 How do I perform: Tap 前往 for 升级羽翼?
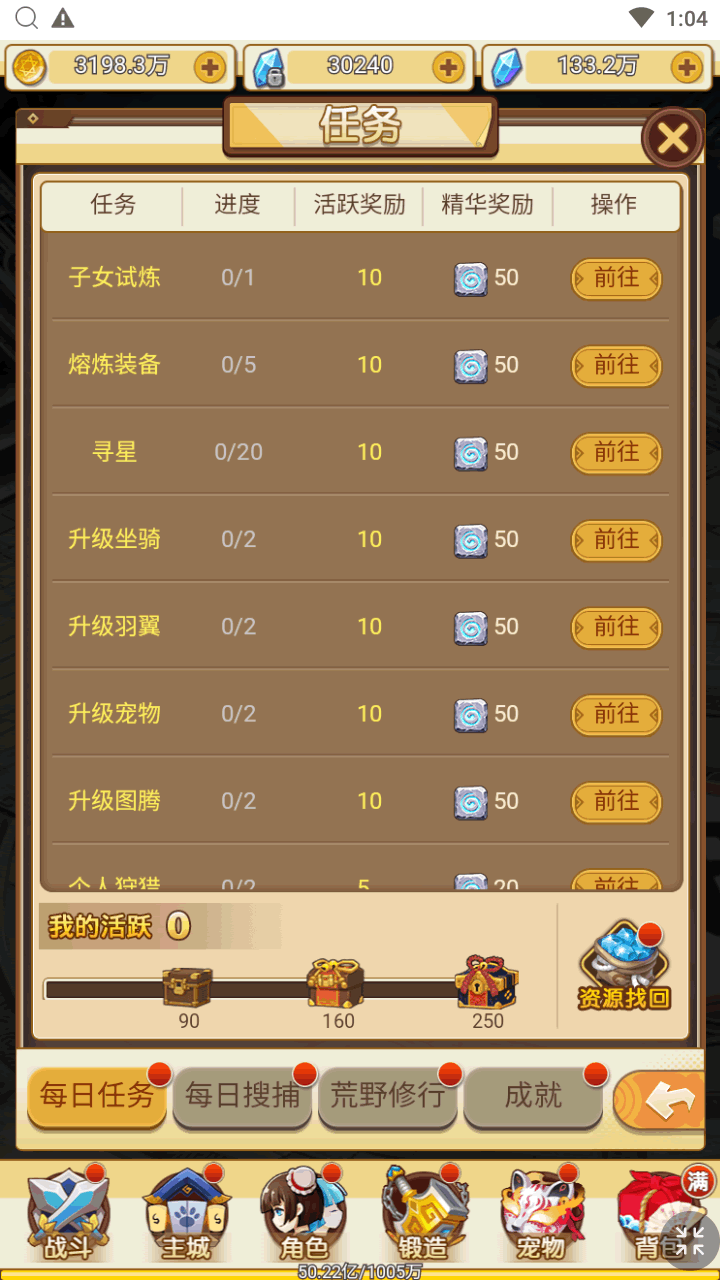616,626
